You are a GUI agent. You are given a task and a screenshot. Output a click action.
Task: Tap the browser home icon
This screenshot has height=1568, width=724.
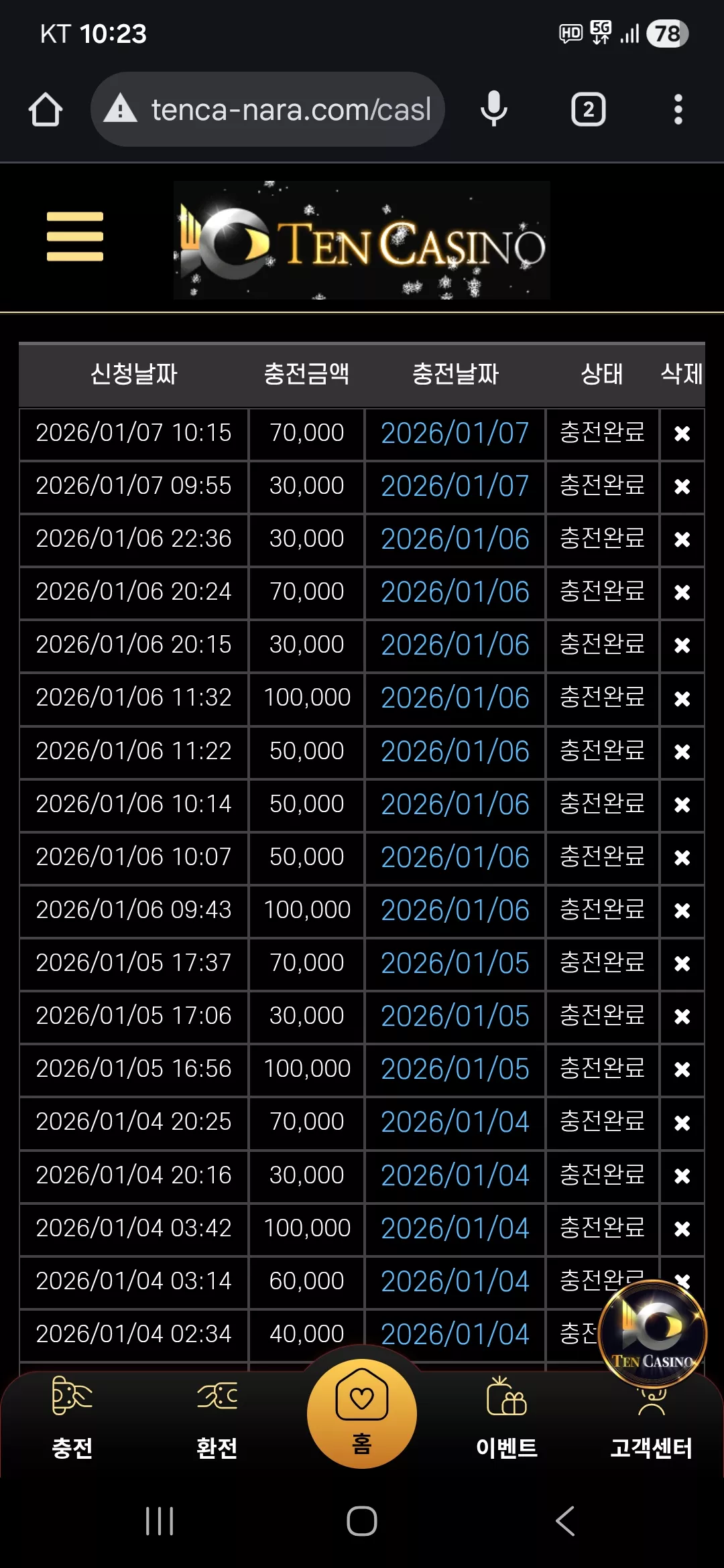point(46,109)
